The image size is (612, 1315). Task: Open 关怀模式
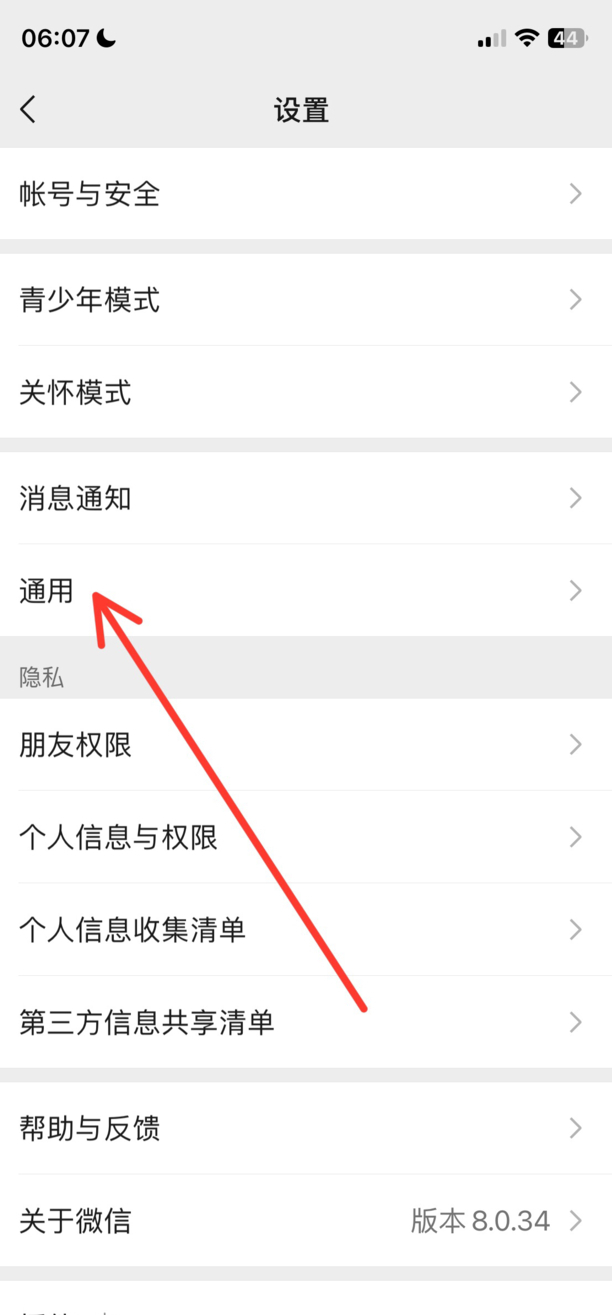[x=306, y=392]
